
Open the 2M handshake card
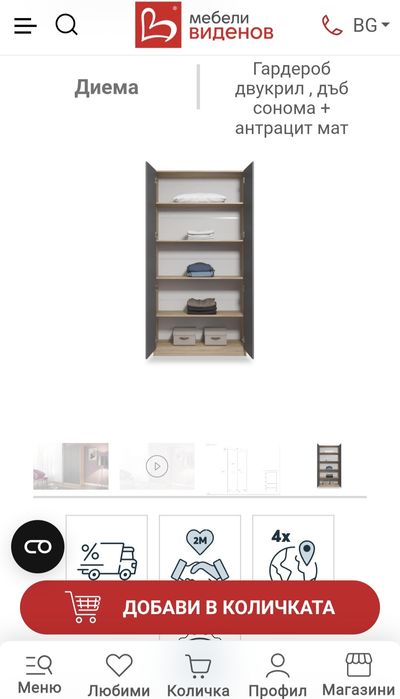[200, 549]
